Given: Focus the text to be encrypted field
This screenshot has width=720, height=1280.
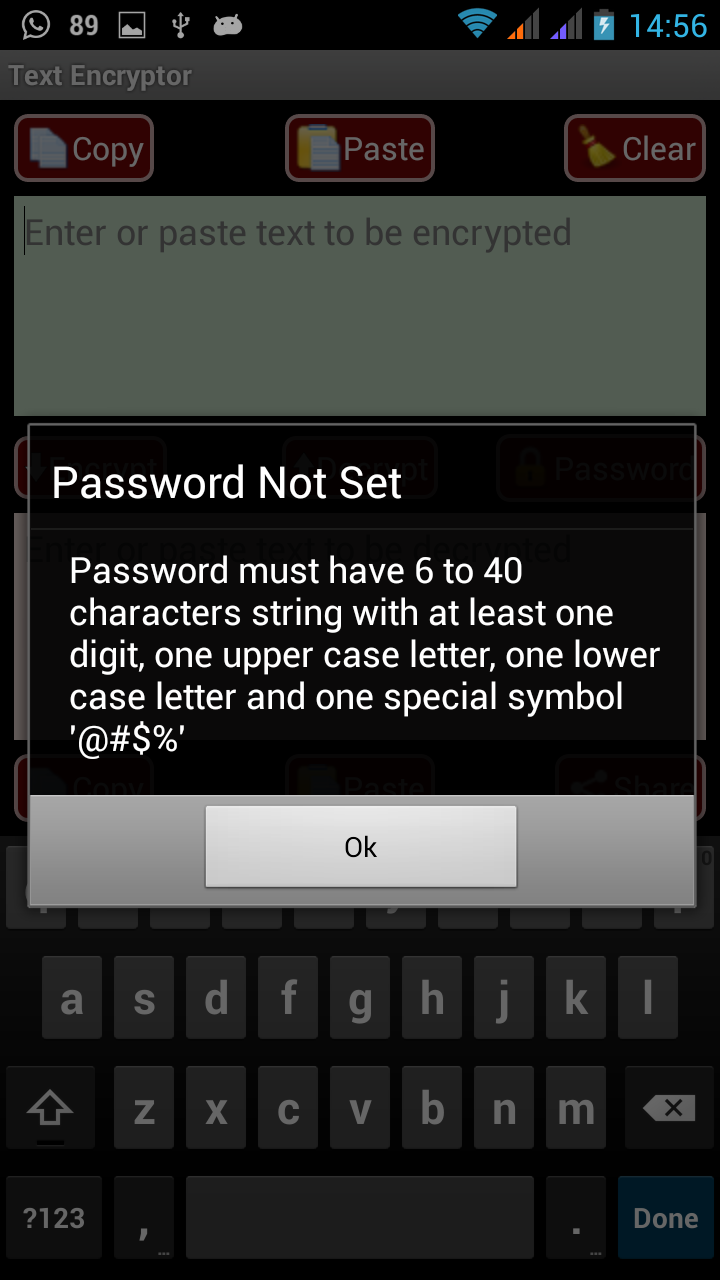Looking at the screenshot, I should coord(360,305).
